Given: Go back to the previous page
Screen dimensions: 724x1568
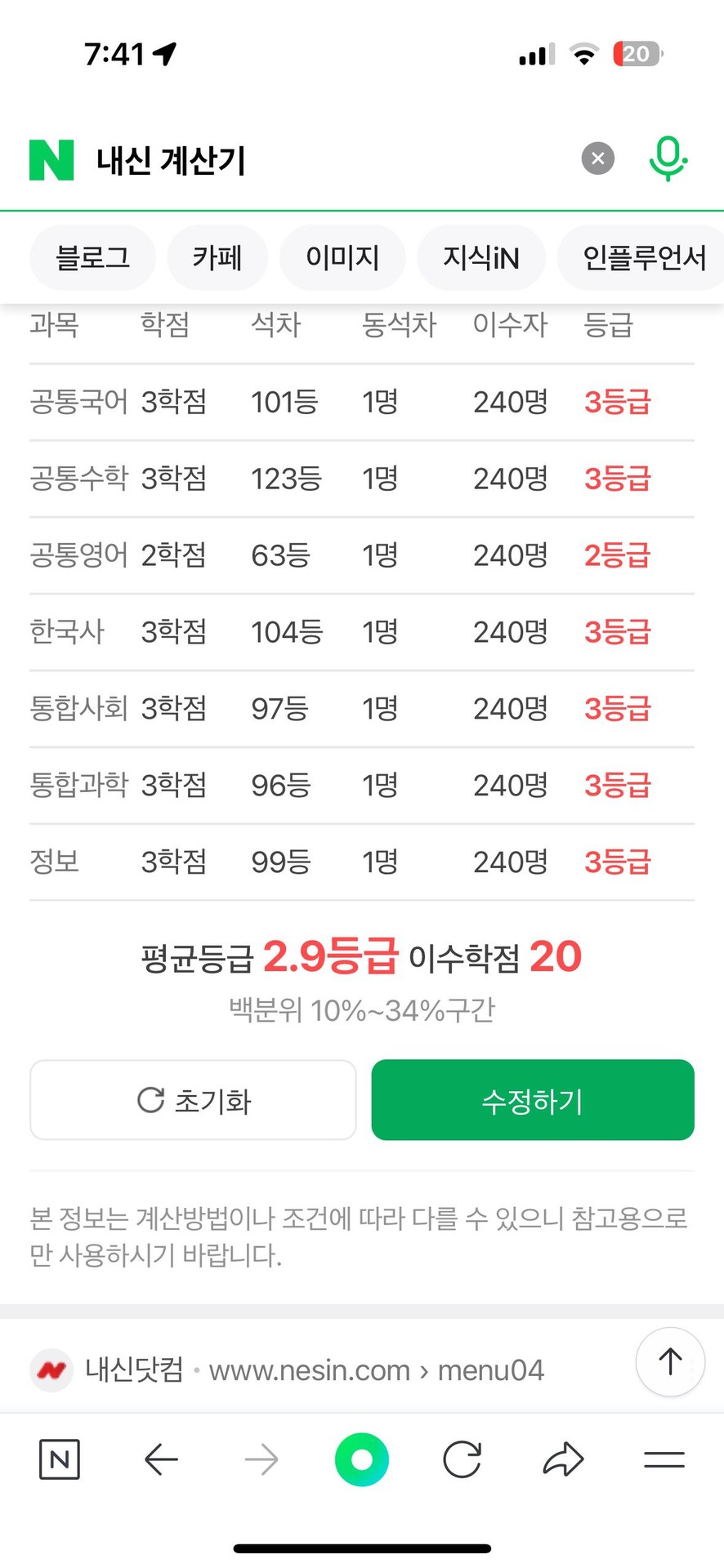Looking at the screenshot, I should (161, 1459).
